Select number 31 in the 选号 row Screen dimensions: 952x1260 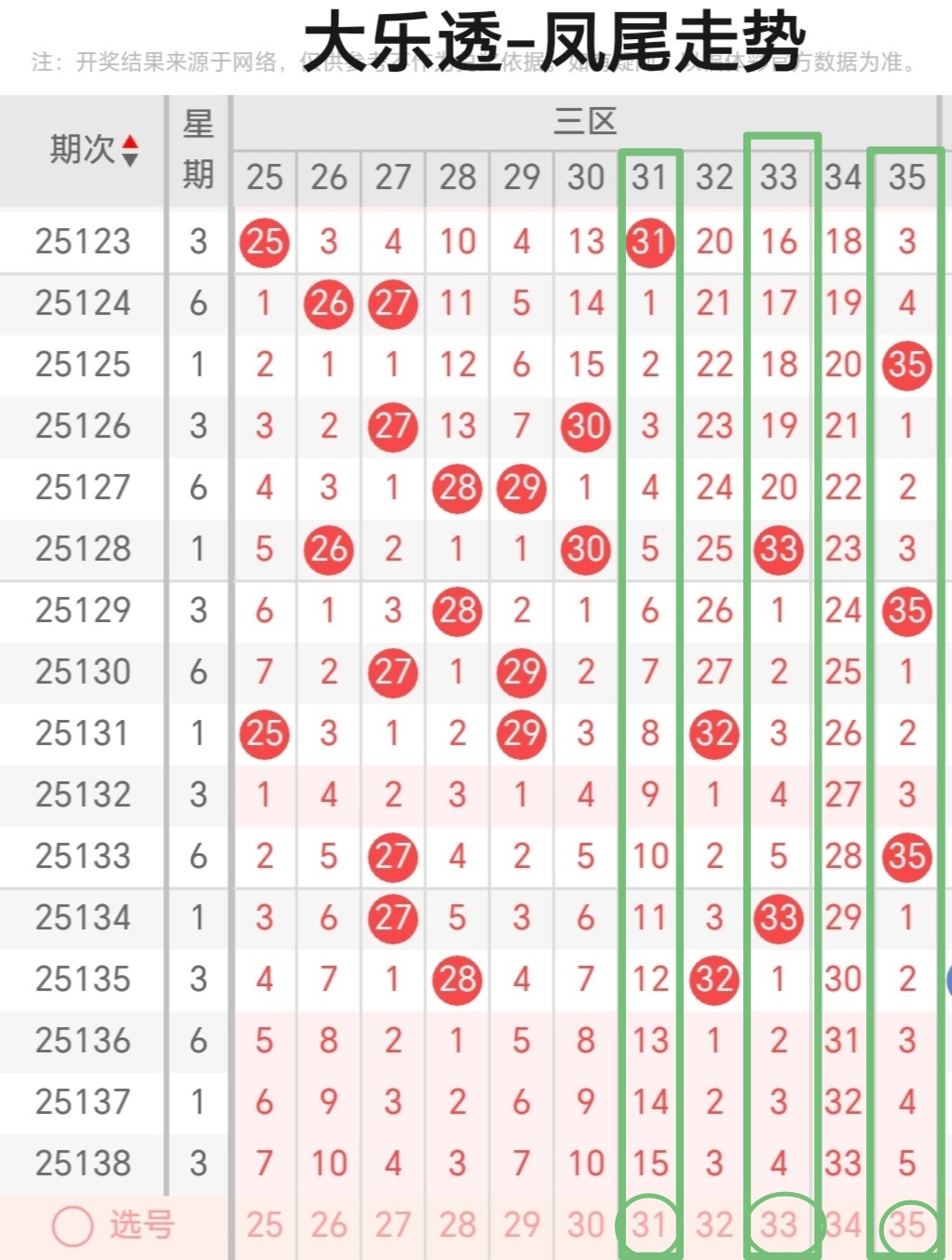(650, 1226)
